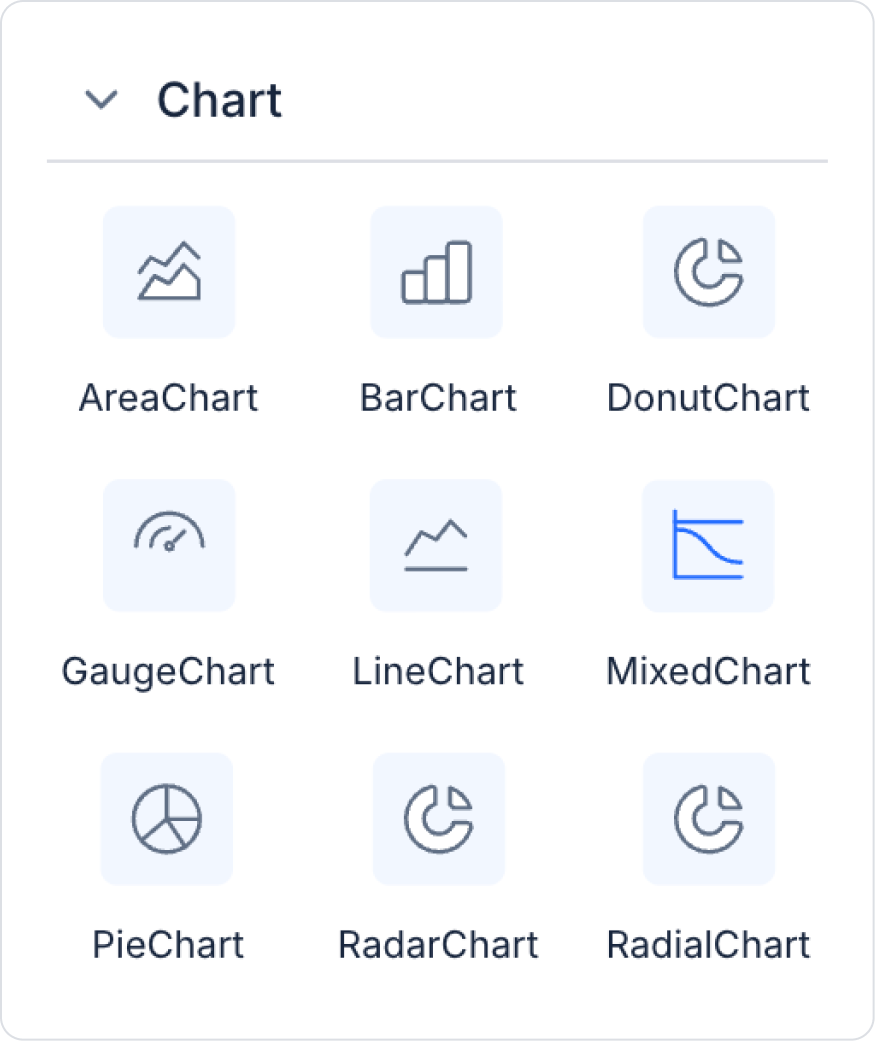The width and height of the screenshot is (875, 1041).
Task: Choose the LineChart component
Action: coord(437,545)
